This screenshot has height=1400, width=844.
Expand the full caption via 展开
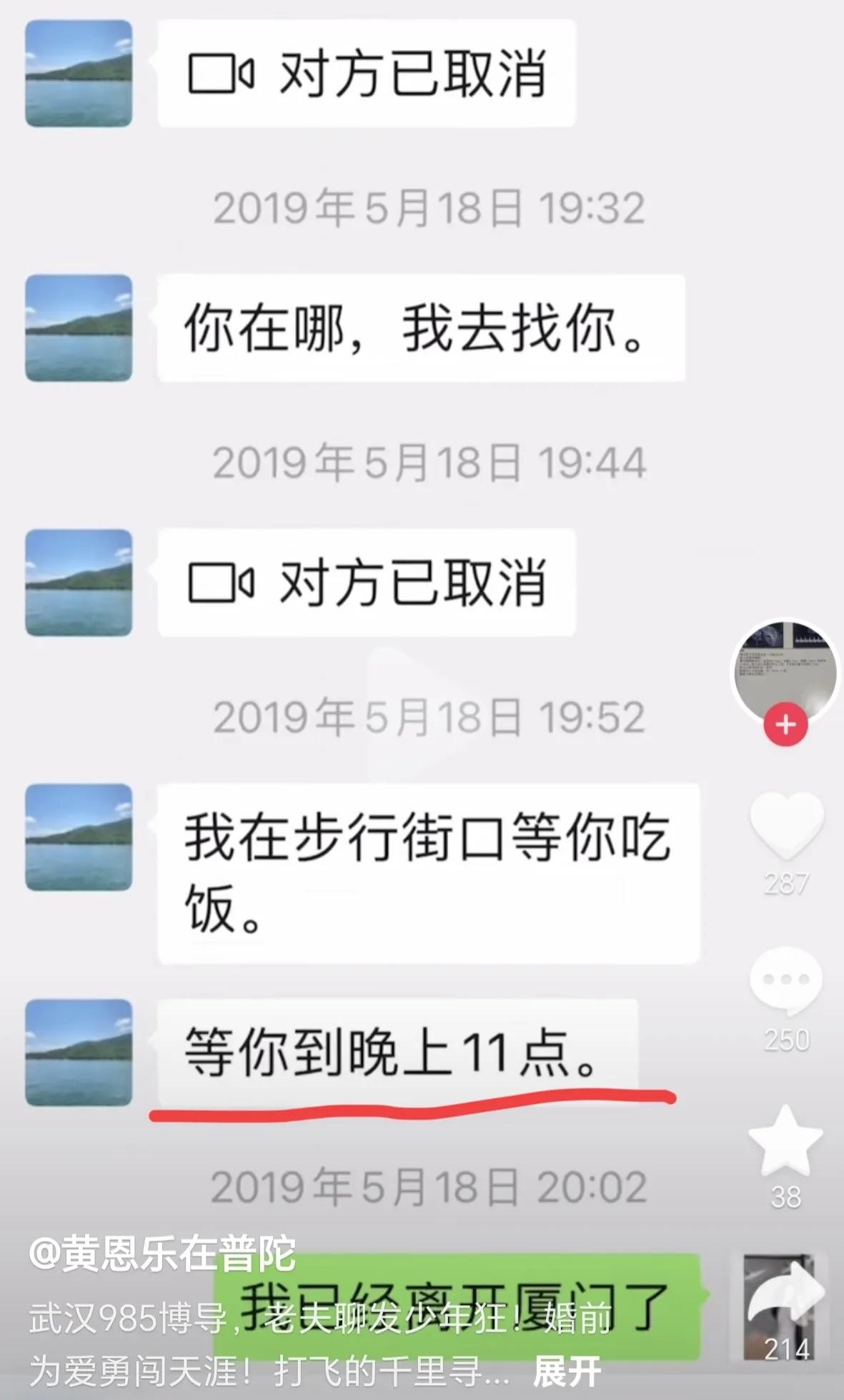(567, 1371)
